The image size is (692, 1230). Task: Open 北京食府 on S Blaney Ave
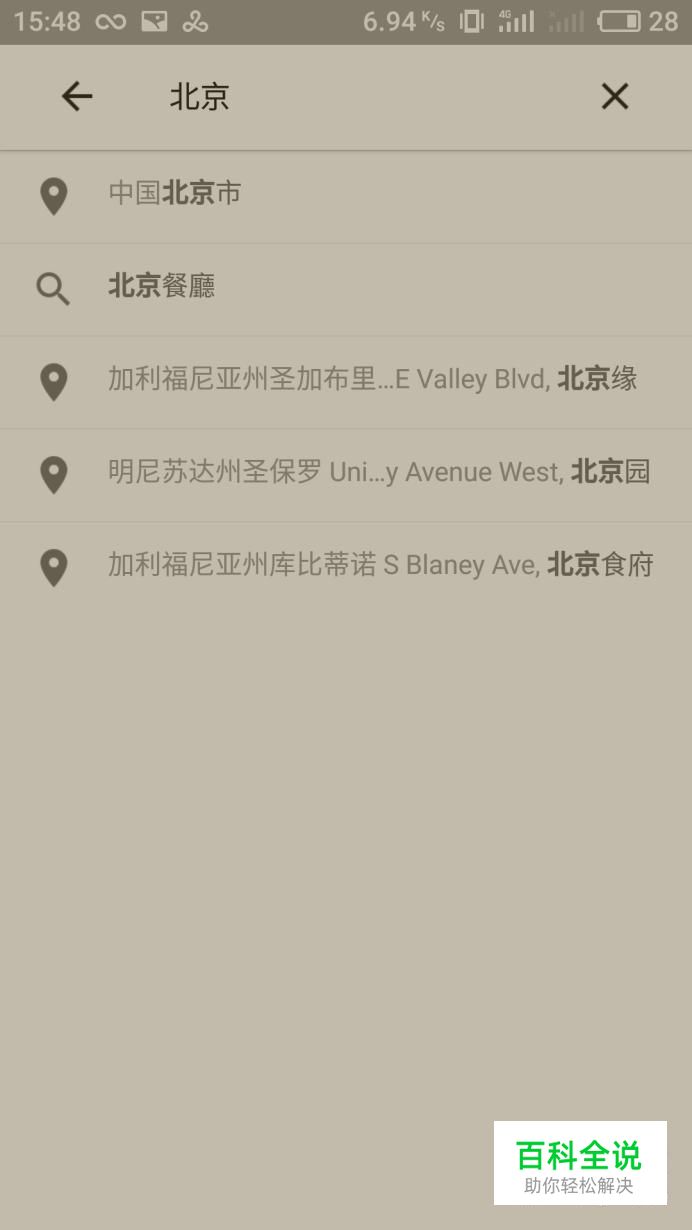(x=346, y=568)
